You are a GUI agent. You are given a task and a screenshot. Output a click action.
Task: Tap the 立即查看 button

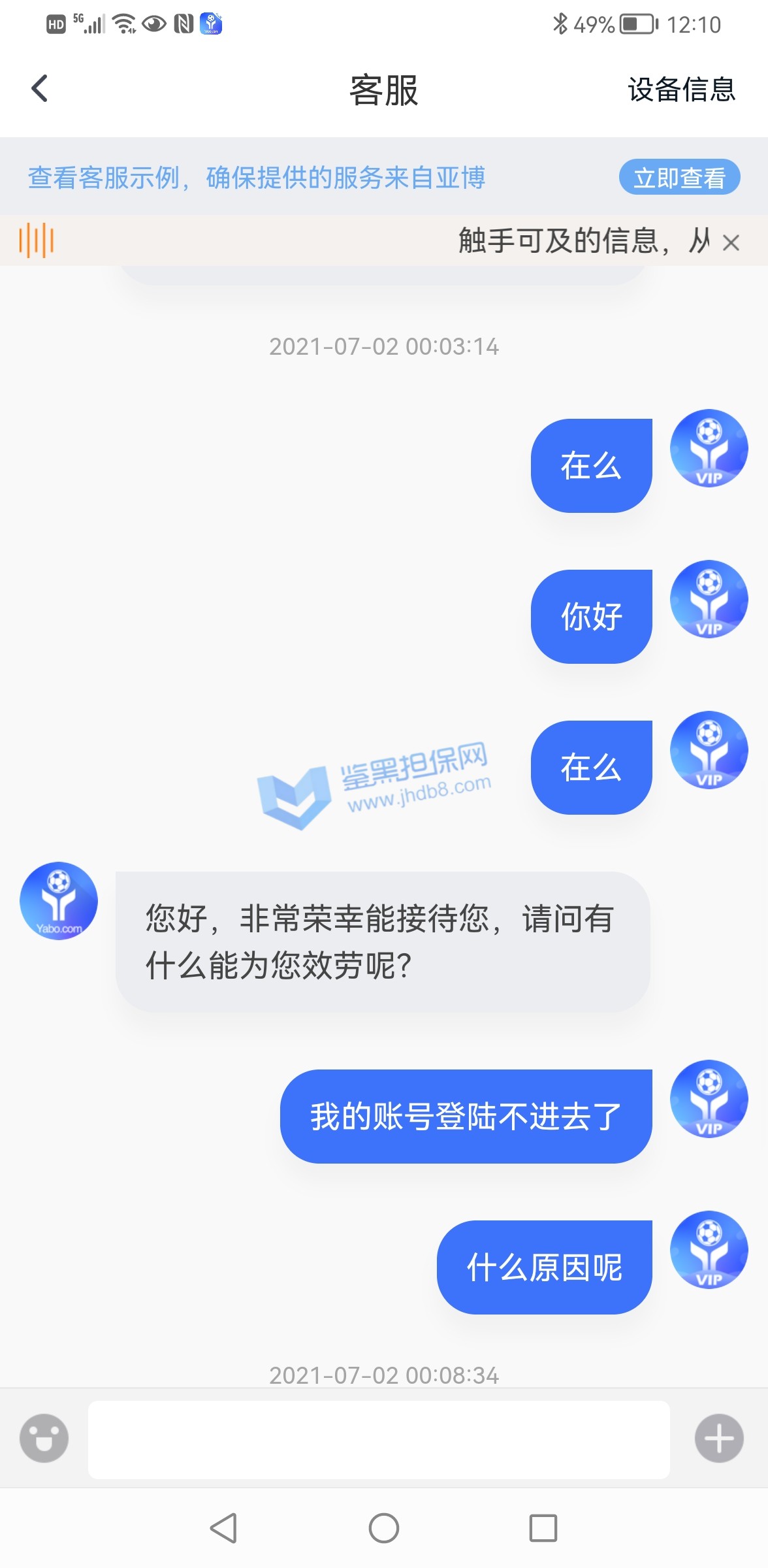pos(679,177)
